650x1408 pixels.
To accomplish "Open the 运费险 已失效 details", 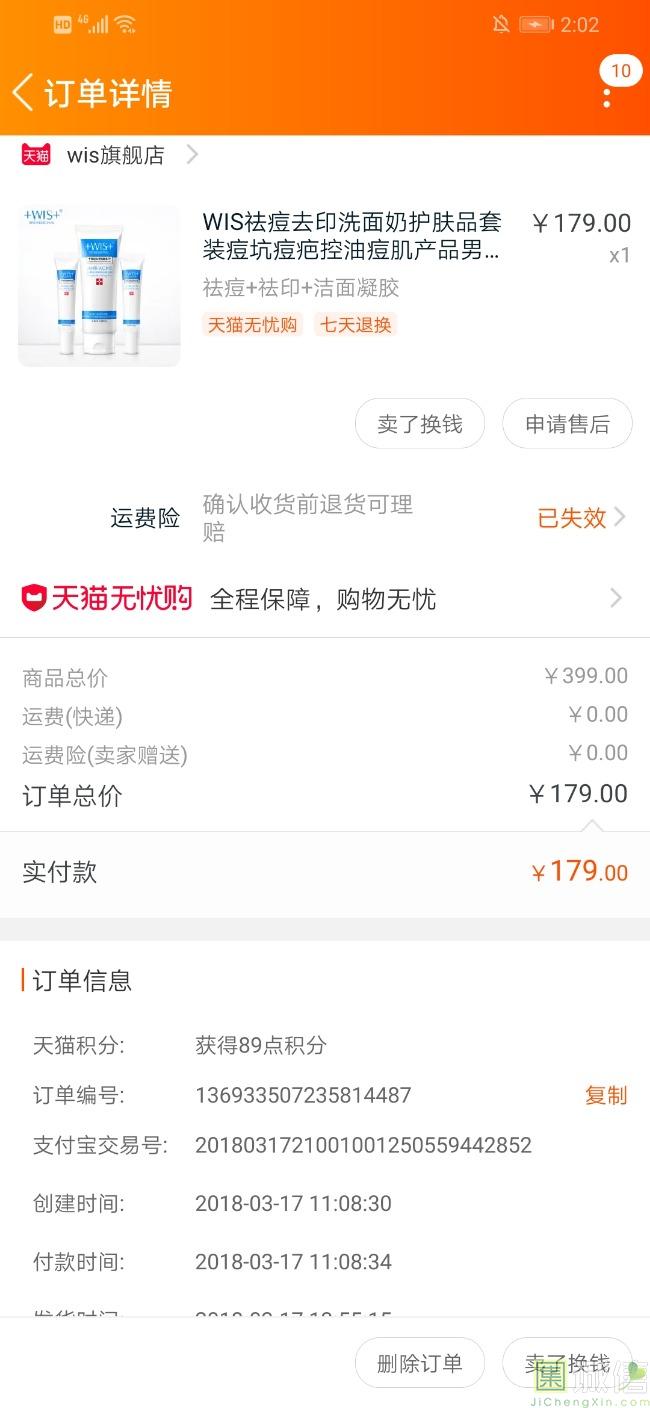I will 581,517.
